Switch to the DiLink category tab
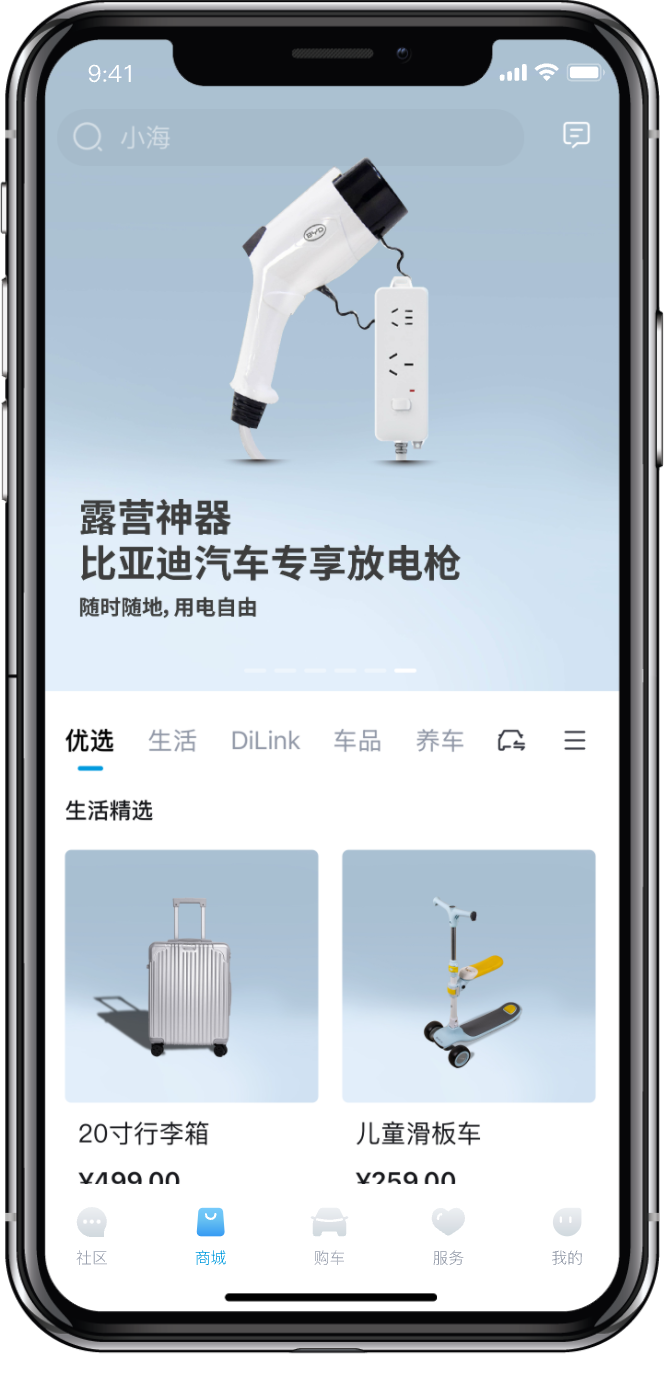664x1380 pixels. pos(265,741)
